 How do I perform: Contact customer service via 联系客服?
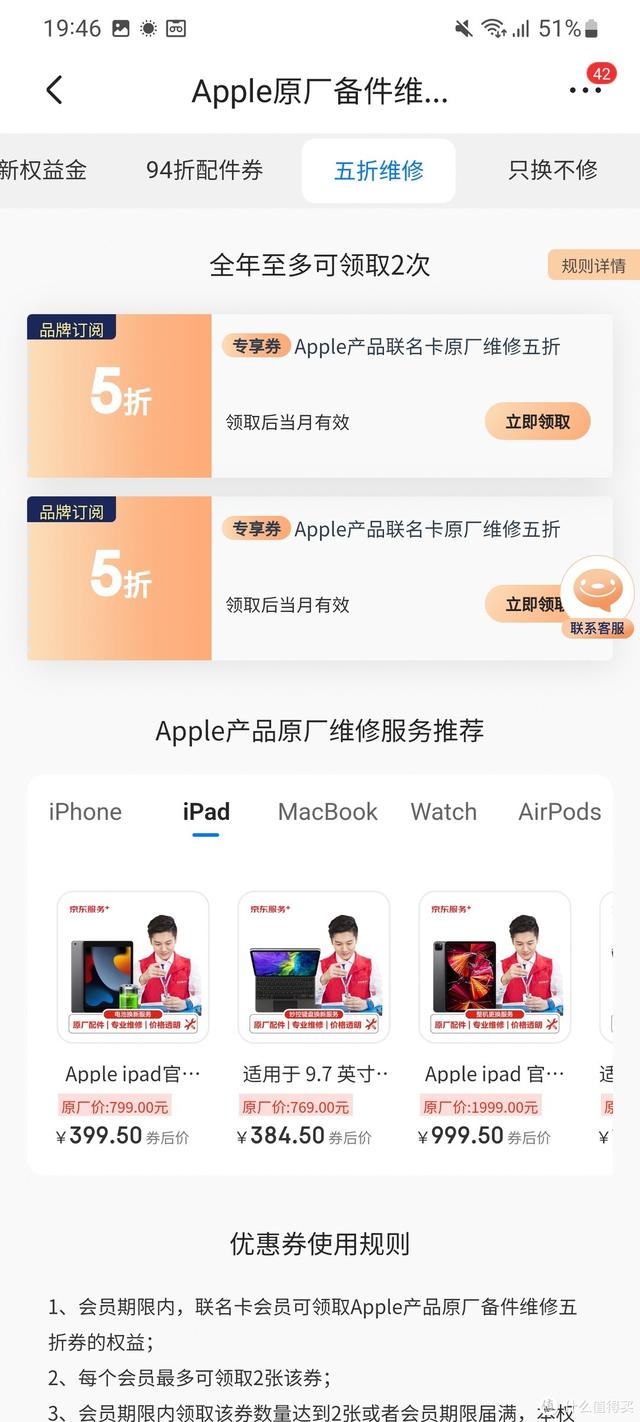[x=597, y=598]
